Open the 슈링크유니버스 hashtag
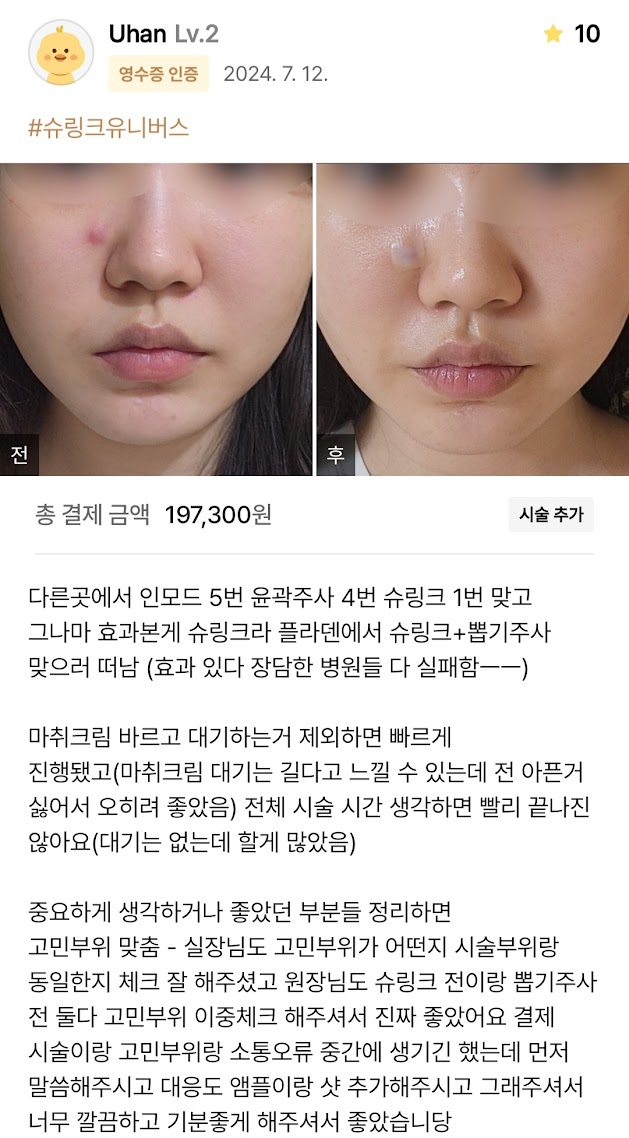The width and height of the screenshot is (629, 1138). pyautogui.click(x=109, y=128)
